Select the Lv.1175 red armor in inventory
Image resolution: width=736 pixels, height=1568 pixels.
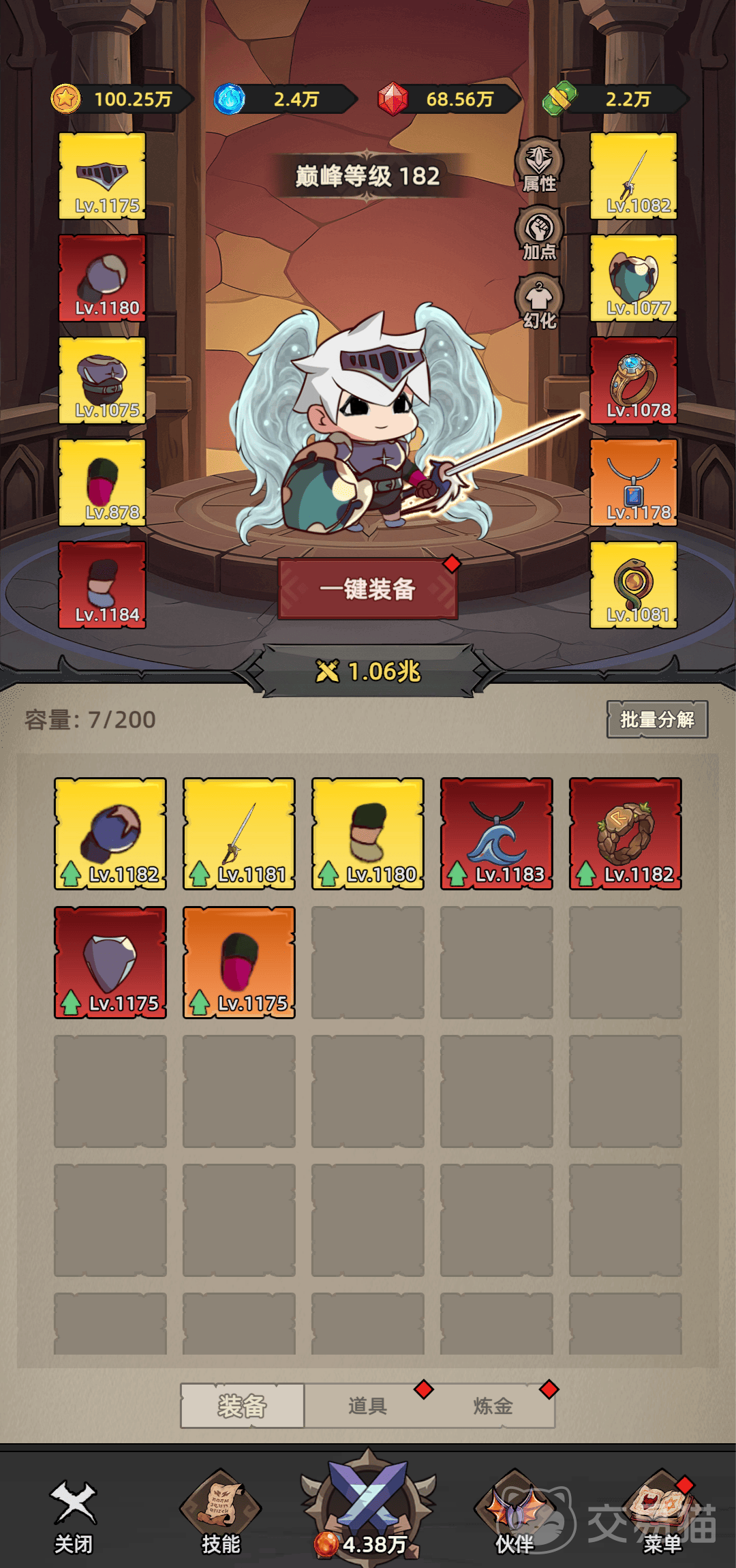pyautogui.click(x=110, y=963)
